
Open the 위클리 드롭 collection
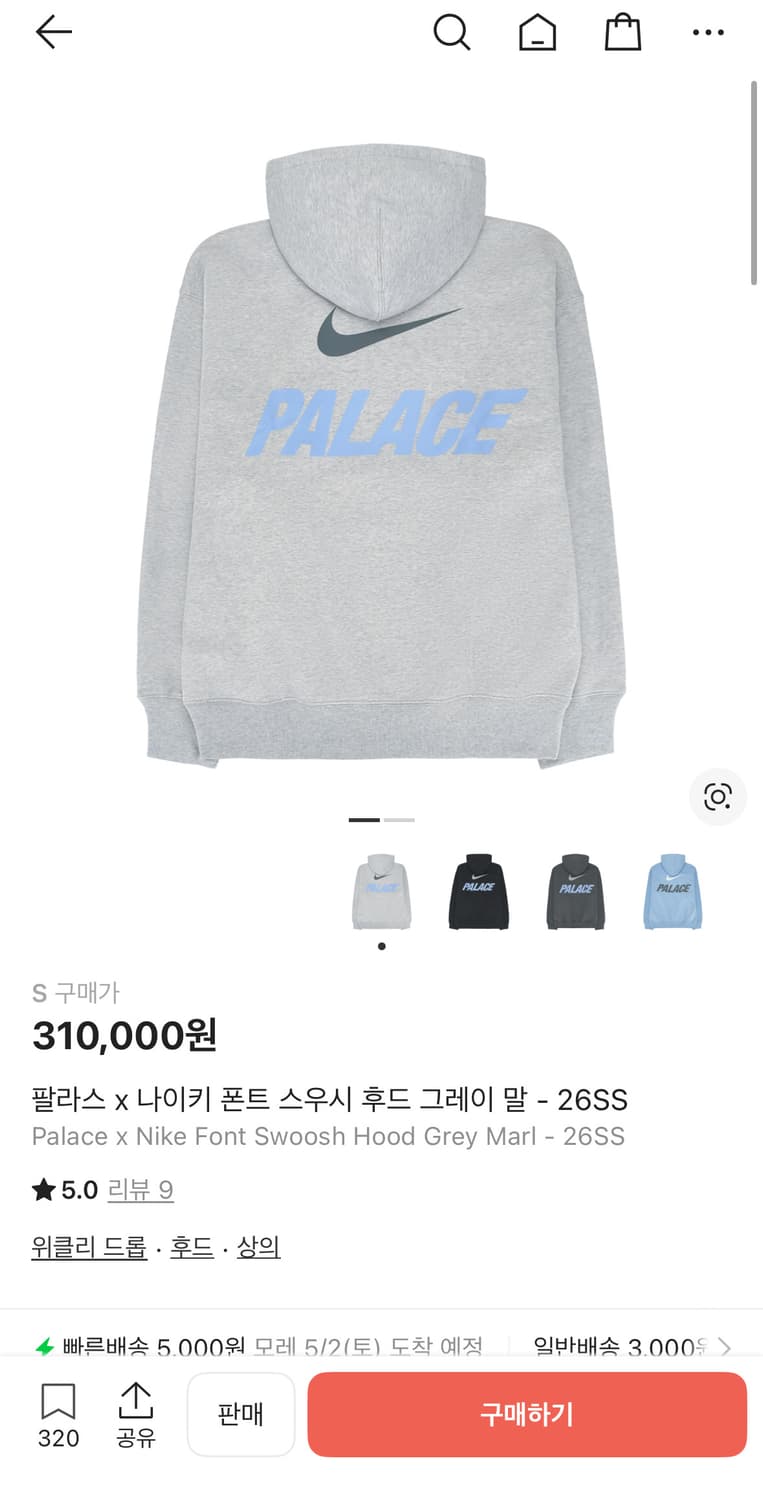89,1247
